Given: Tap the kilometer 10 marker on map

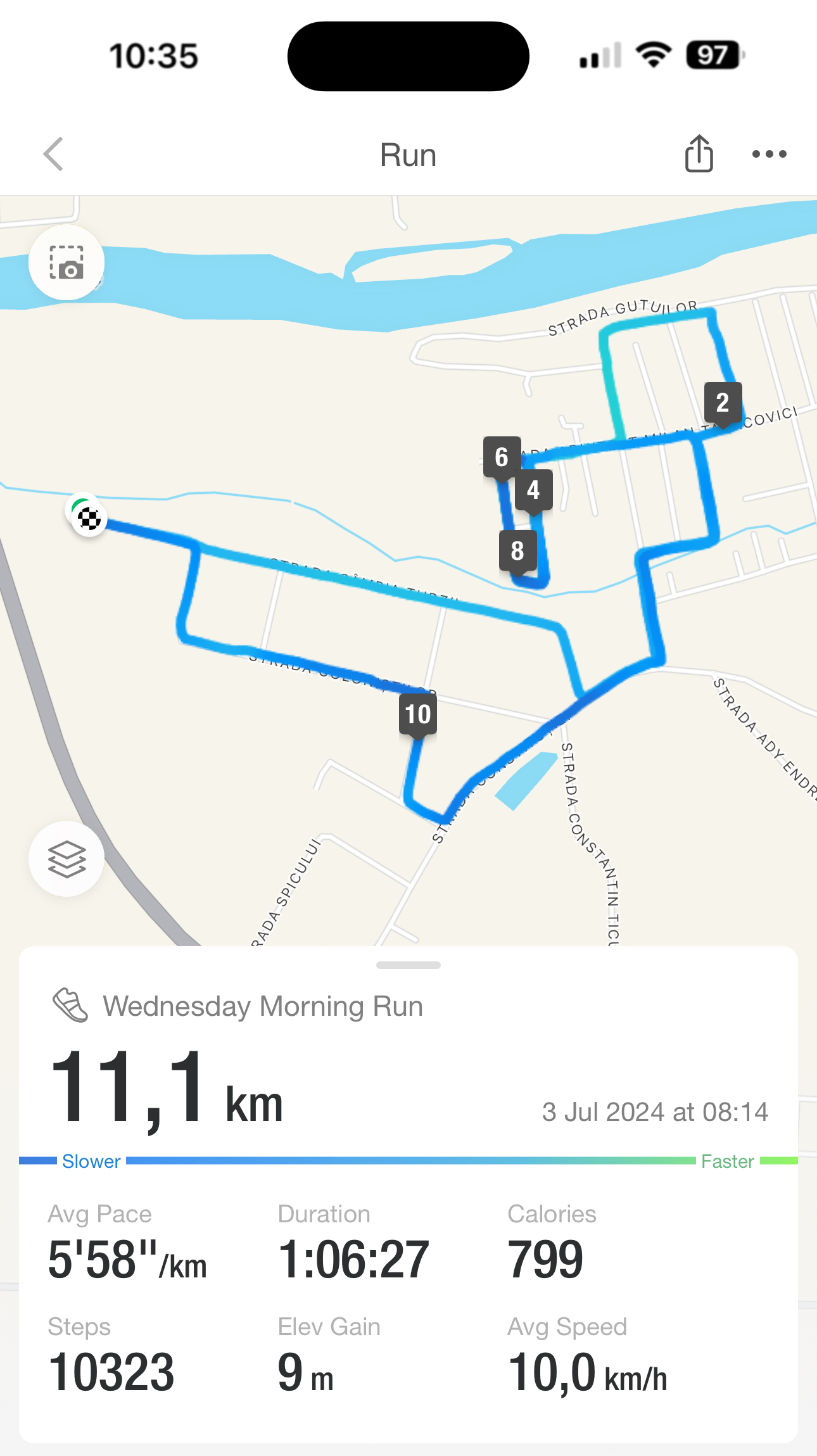Looking at the screenshot, I should pyautogui.click(x=417, y=714).
